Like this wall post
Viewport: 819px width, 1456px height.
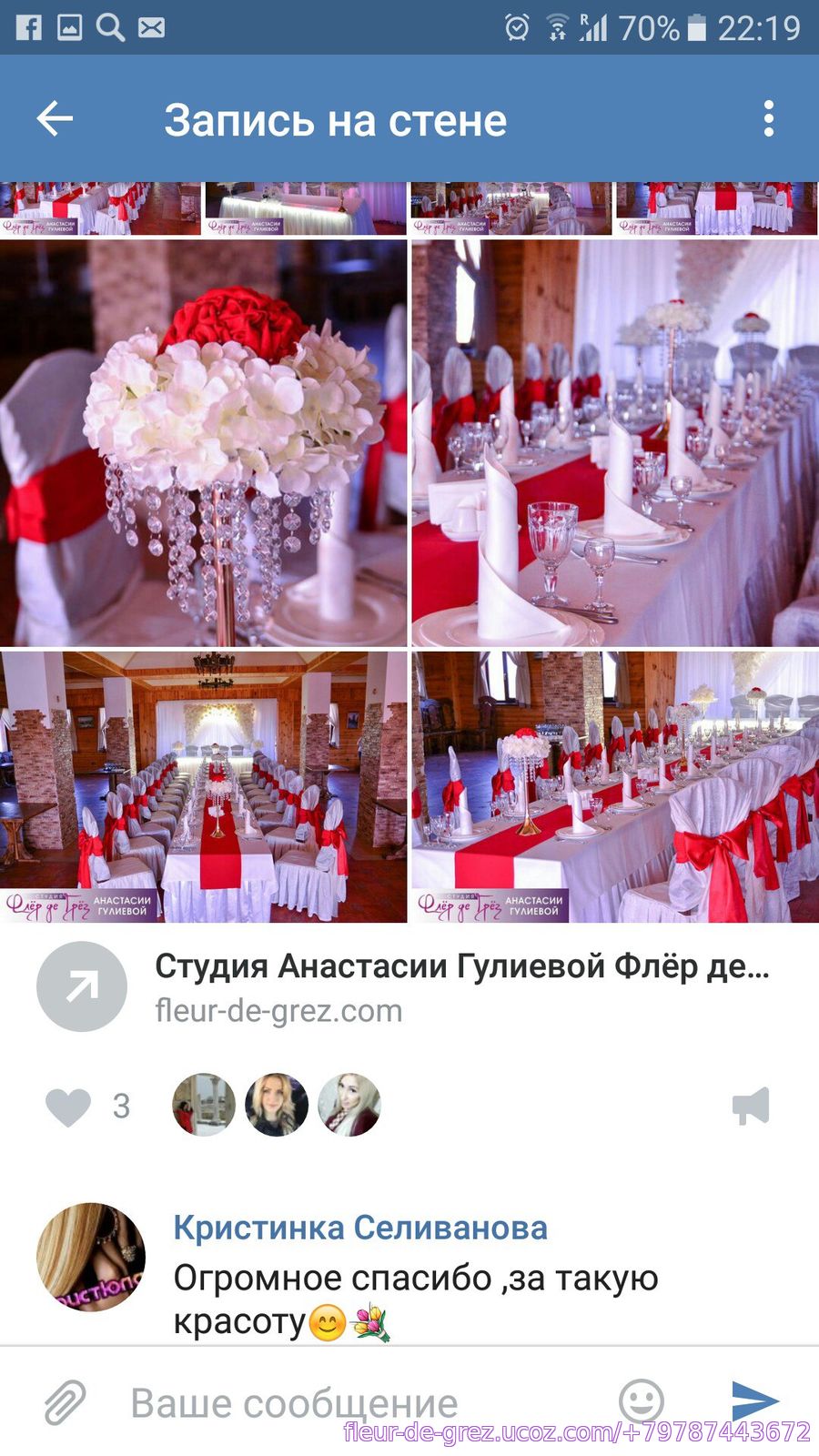coord(69,1107)
